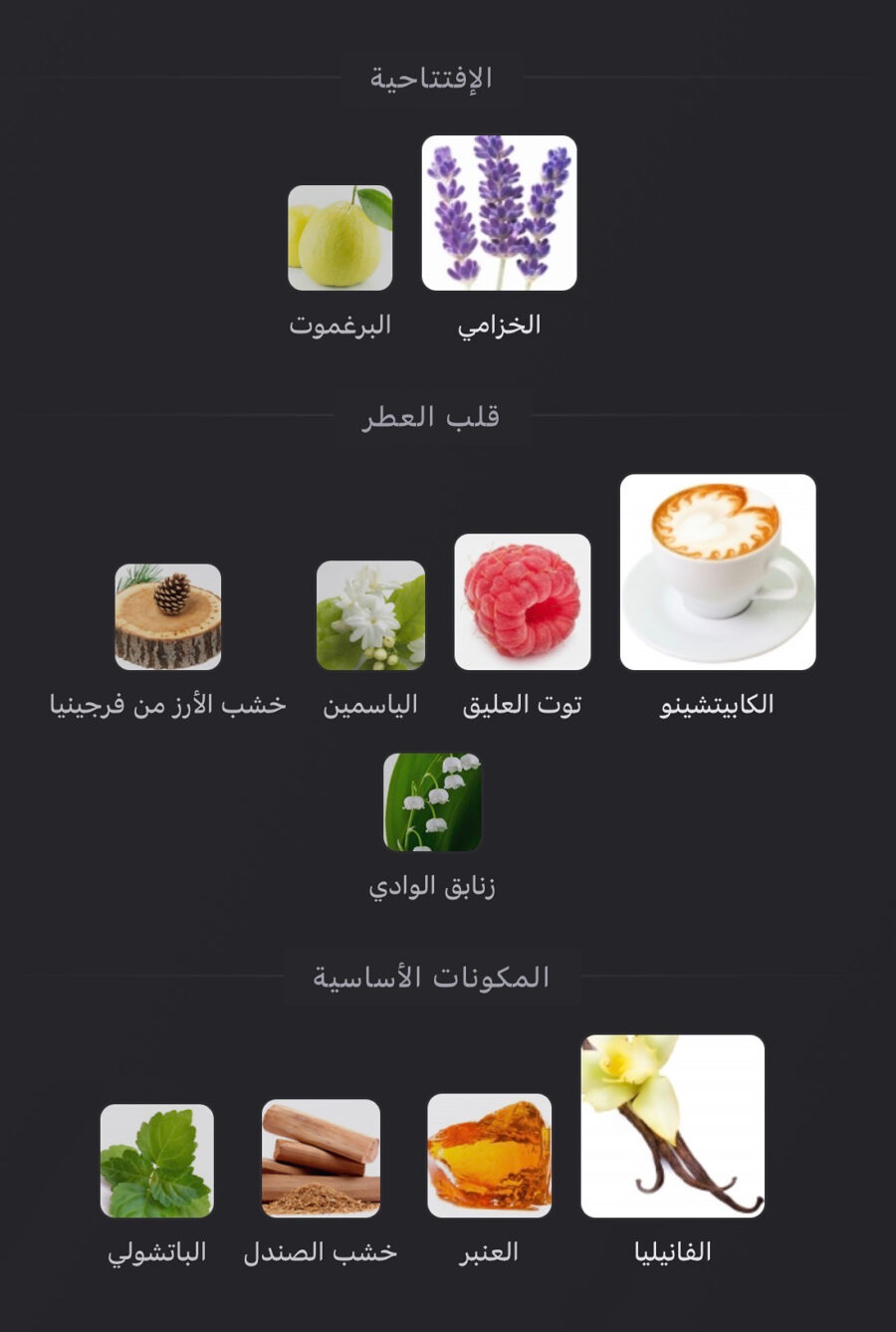This screenshot has height=1332, width=896.
Task: Tap the الفانيليا vanilla note tile
Action: 673,1126
